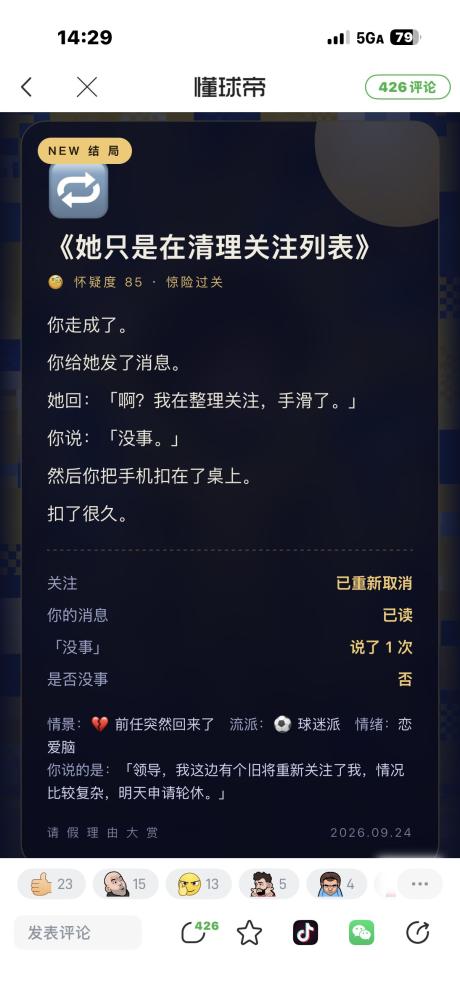This screenshot has width=460, height=1000.
Task: Share to Douyin via the TikTok icon
Action: [306, 933]
